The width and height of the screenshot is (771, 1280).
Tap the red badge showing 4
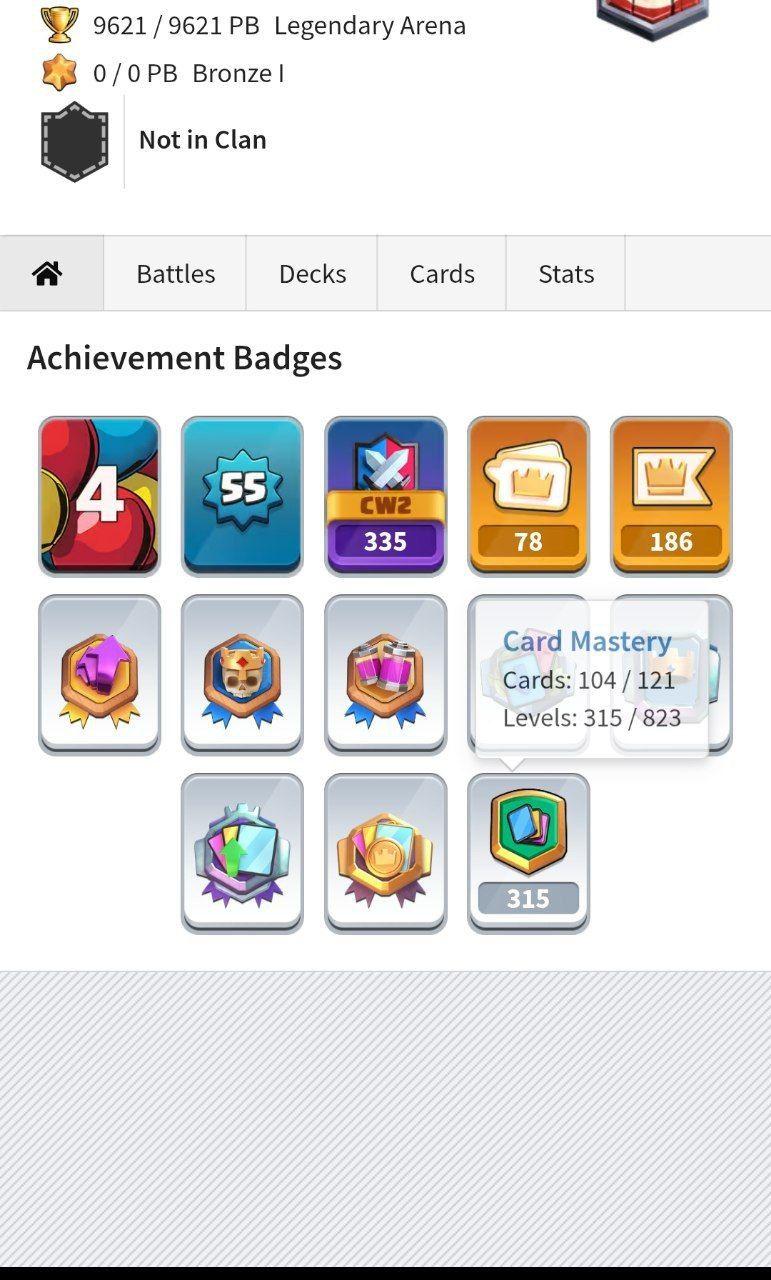[99, 496]
